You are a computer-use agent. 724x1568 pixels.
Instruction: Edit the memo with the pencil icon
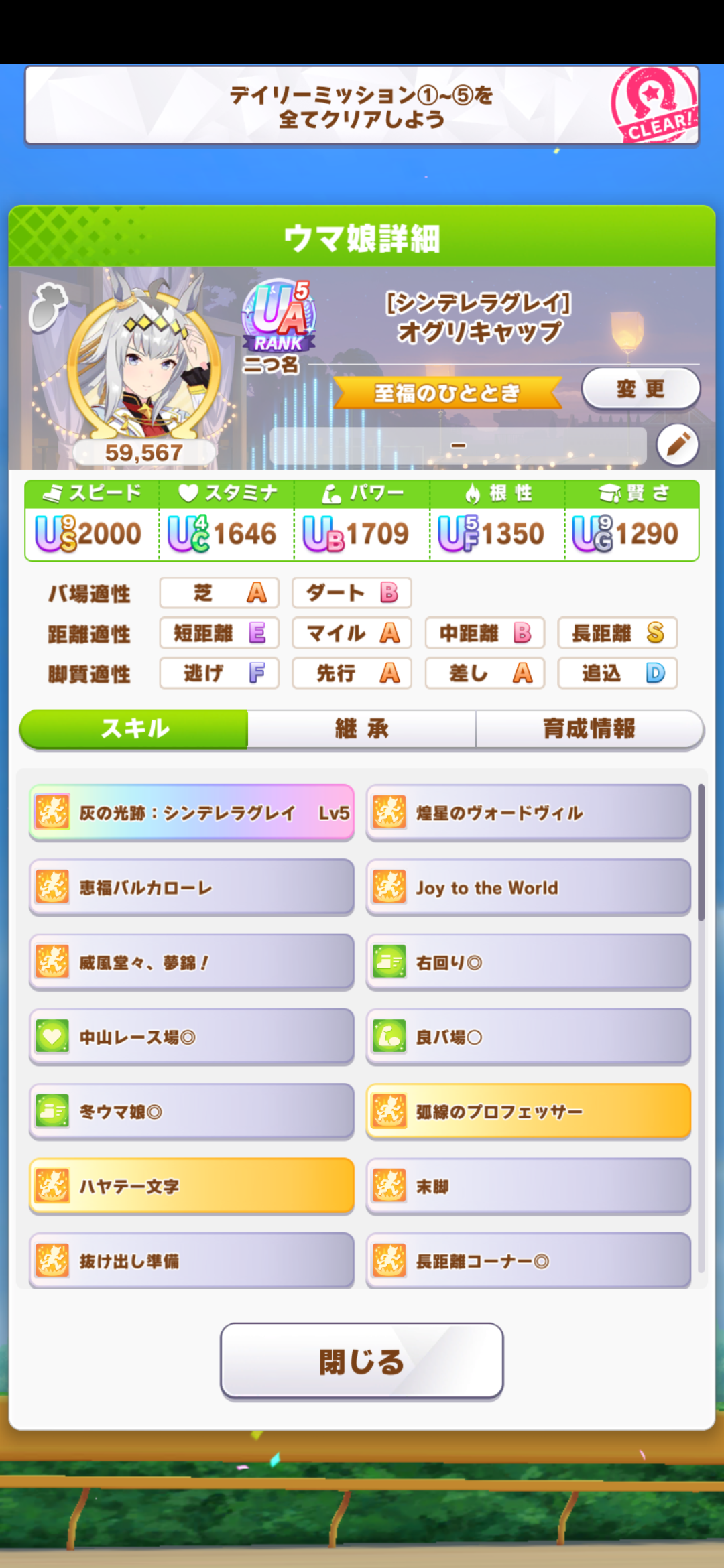click(677, 444)
